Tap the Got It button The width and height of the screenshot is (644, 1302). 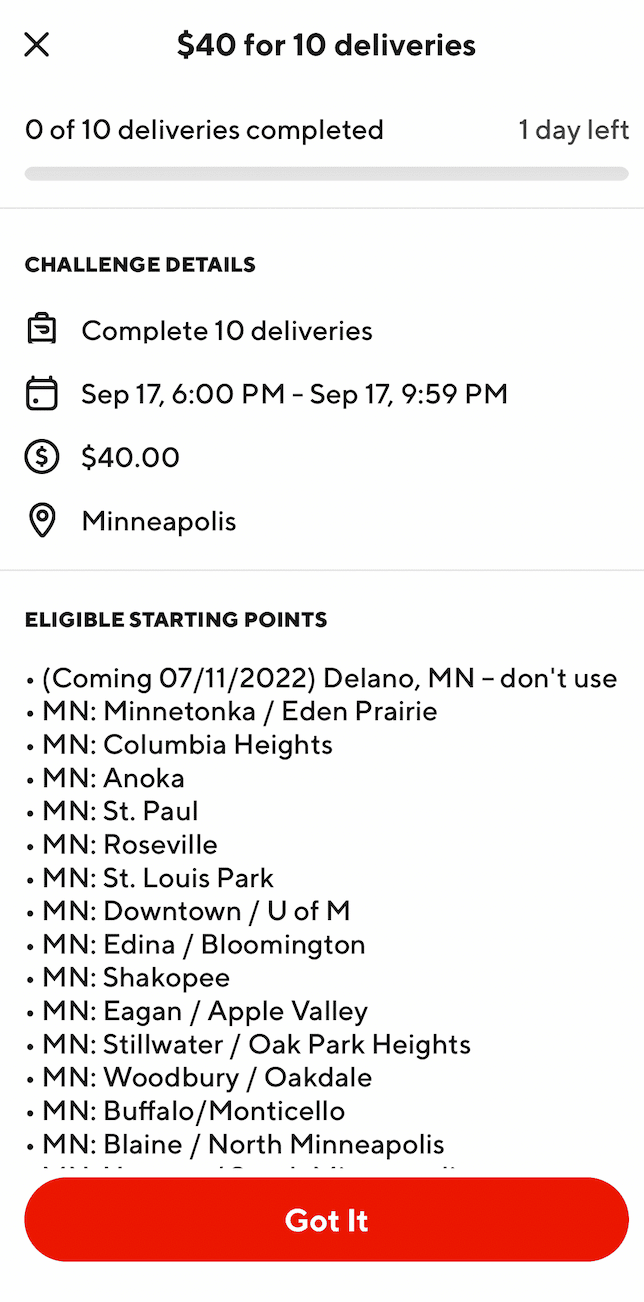tap(326, 1220)
